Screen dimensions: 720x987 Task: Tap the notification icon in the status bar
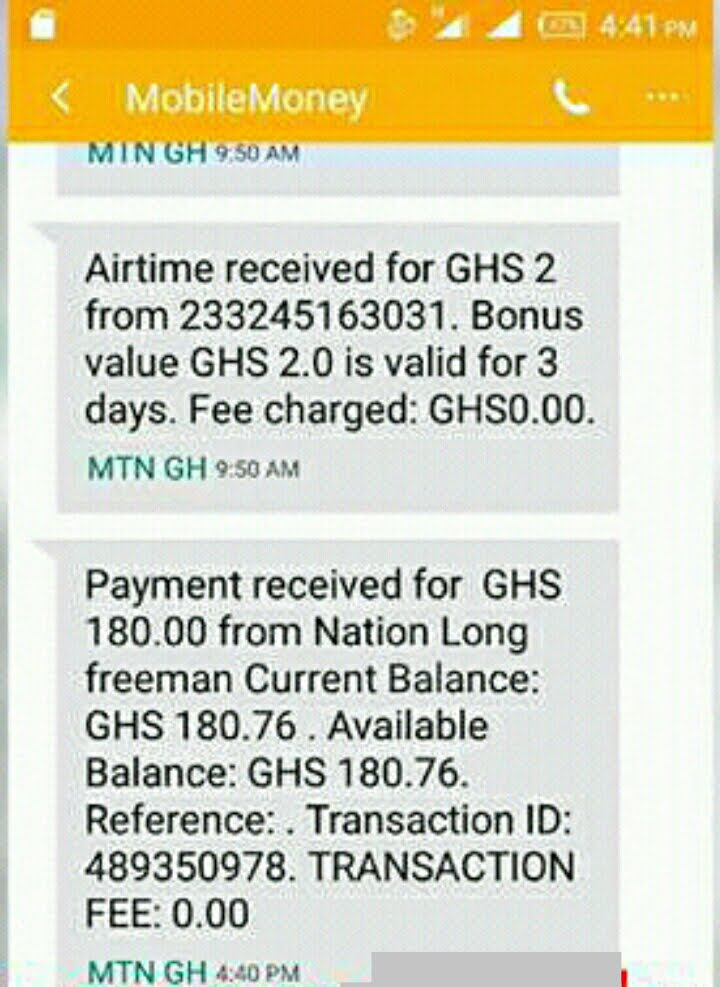pyautogui.click(x=402, y=22)
